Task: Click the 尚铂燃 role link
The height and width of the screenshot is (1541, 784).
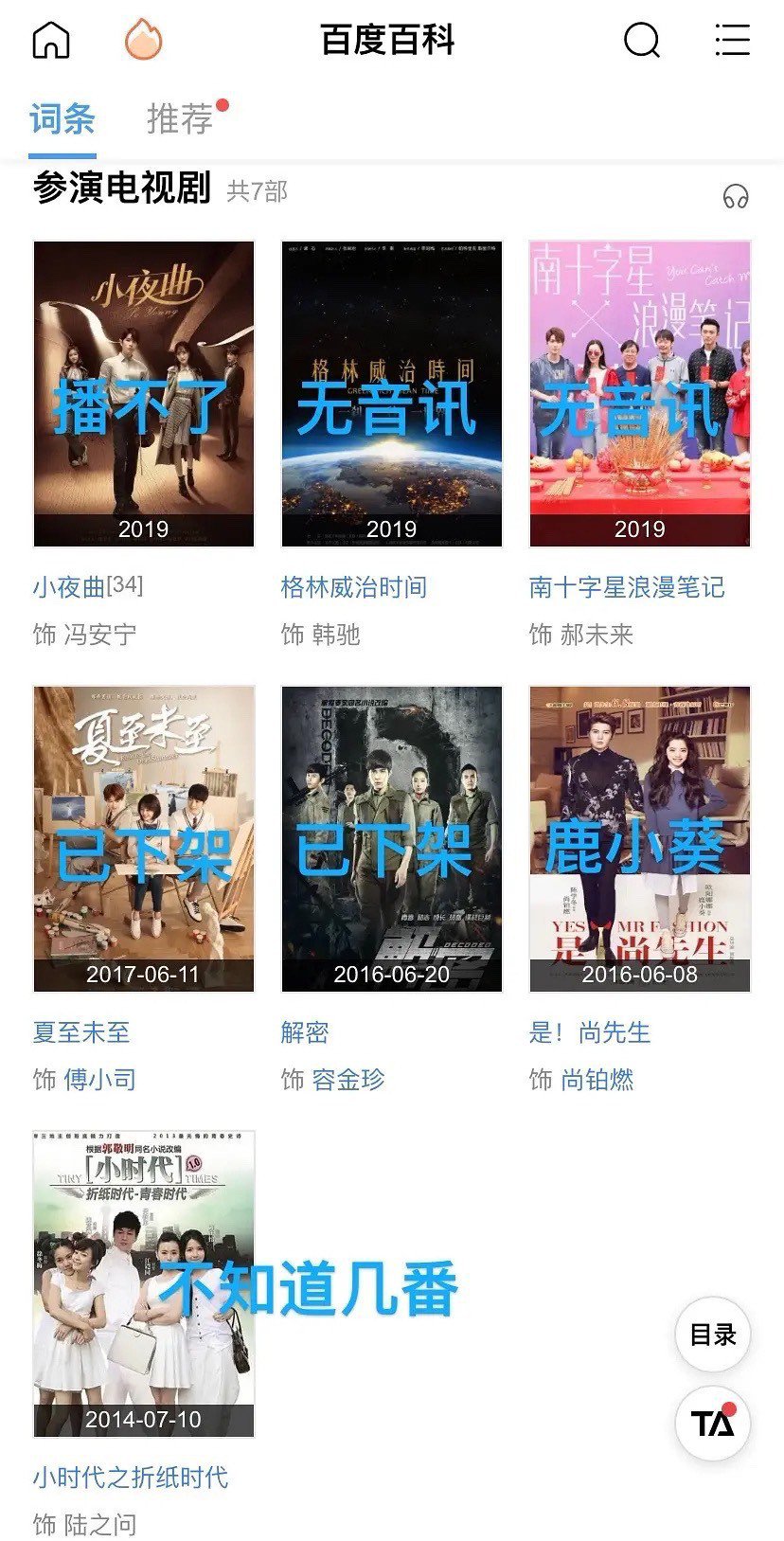Action: tap(609, 1078)
